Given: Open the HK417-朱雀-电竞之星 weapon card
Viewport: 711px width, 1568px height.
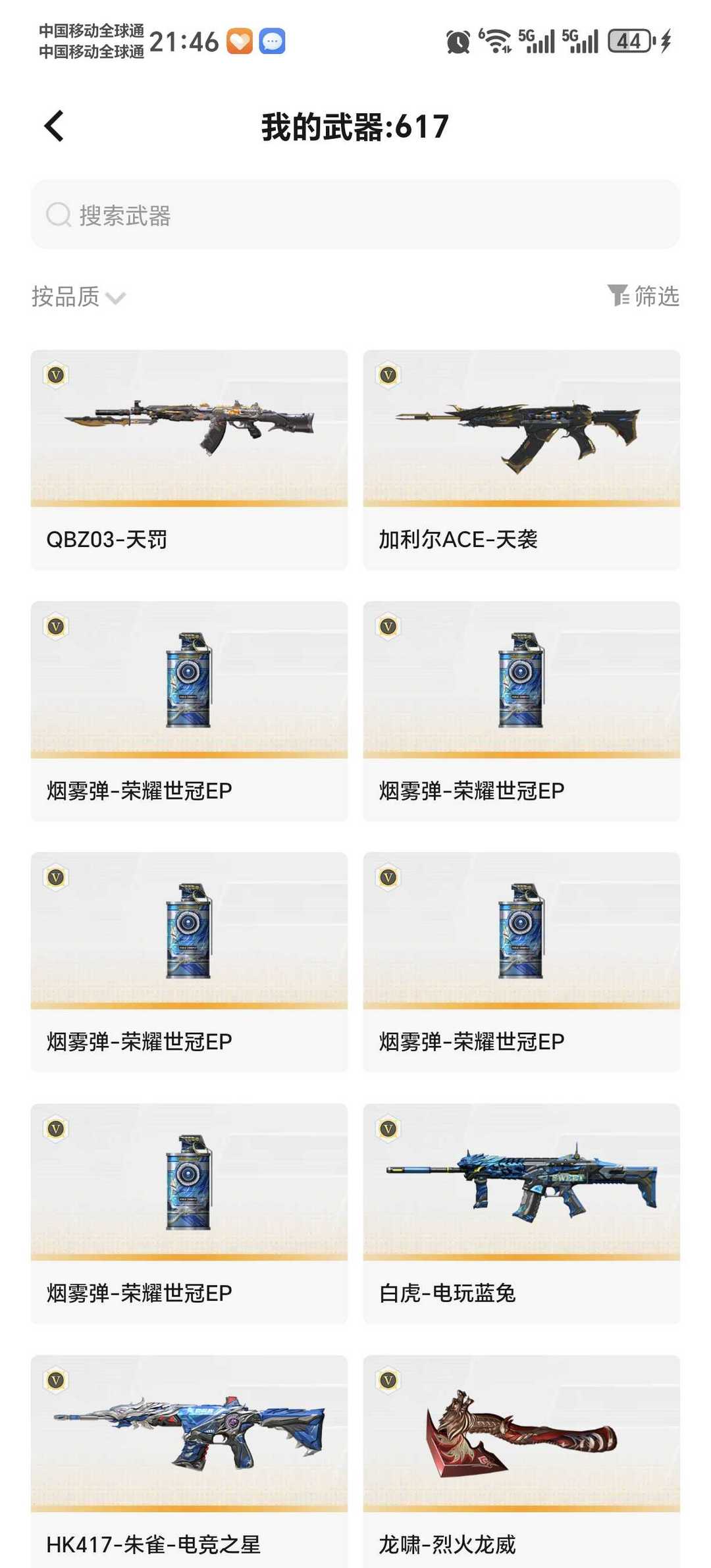Looking at the screenshot, I should [x=189, y=1461].
